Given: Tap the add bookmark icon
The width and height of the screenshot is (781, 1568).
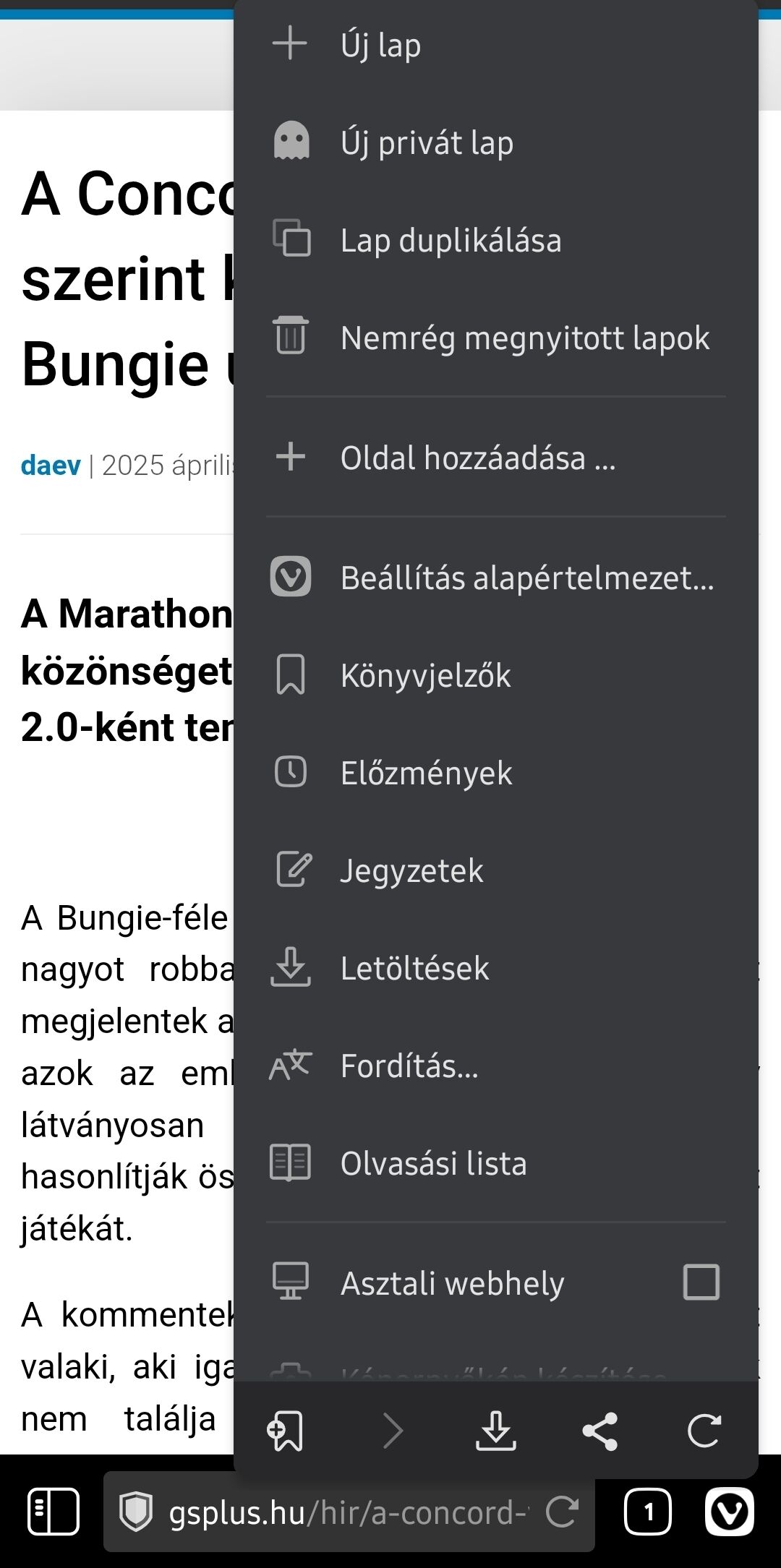Looking at the screenshot, I should click(286, 1431).
